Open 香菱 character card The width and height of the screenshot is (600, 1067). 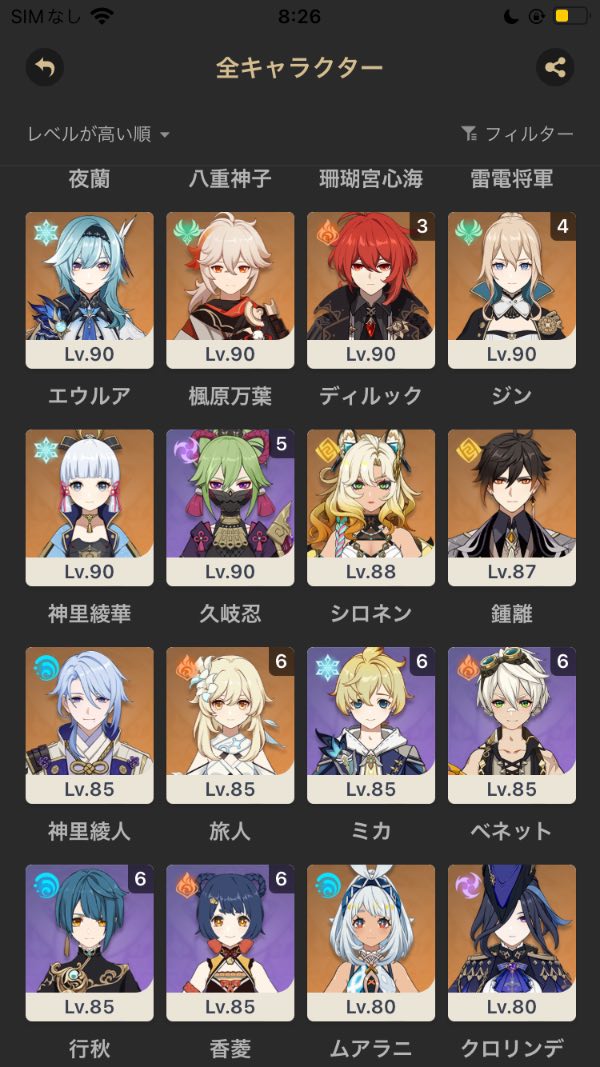(x=230, y=942)
